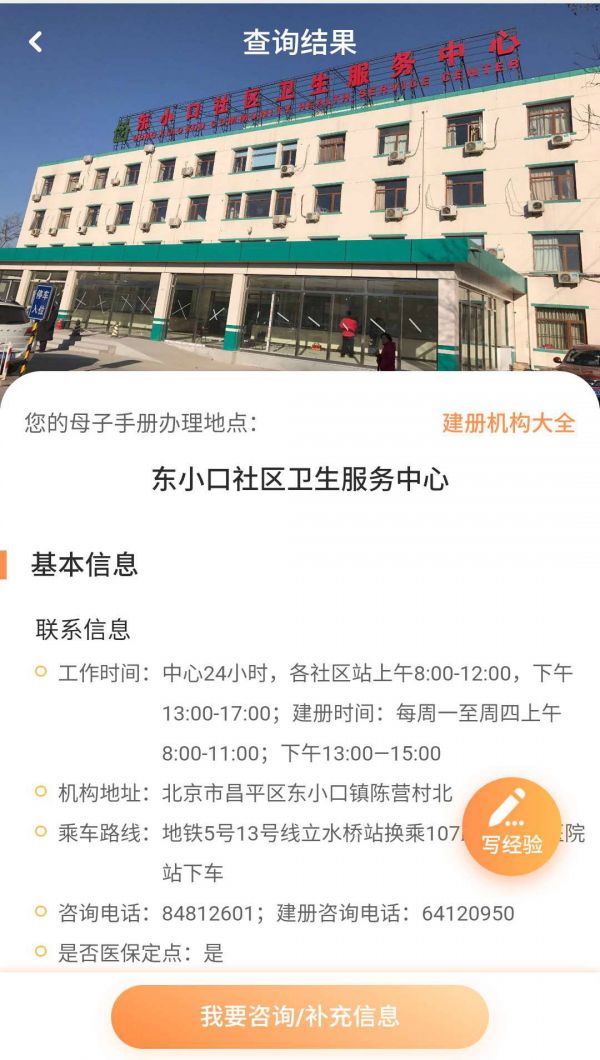
Task: Go back using the top-left arrow
Action: click(36, 42)
